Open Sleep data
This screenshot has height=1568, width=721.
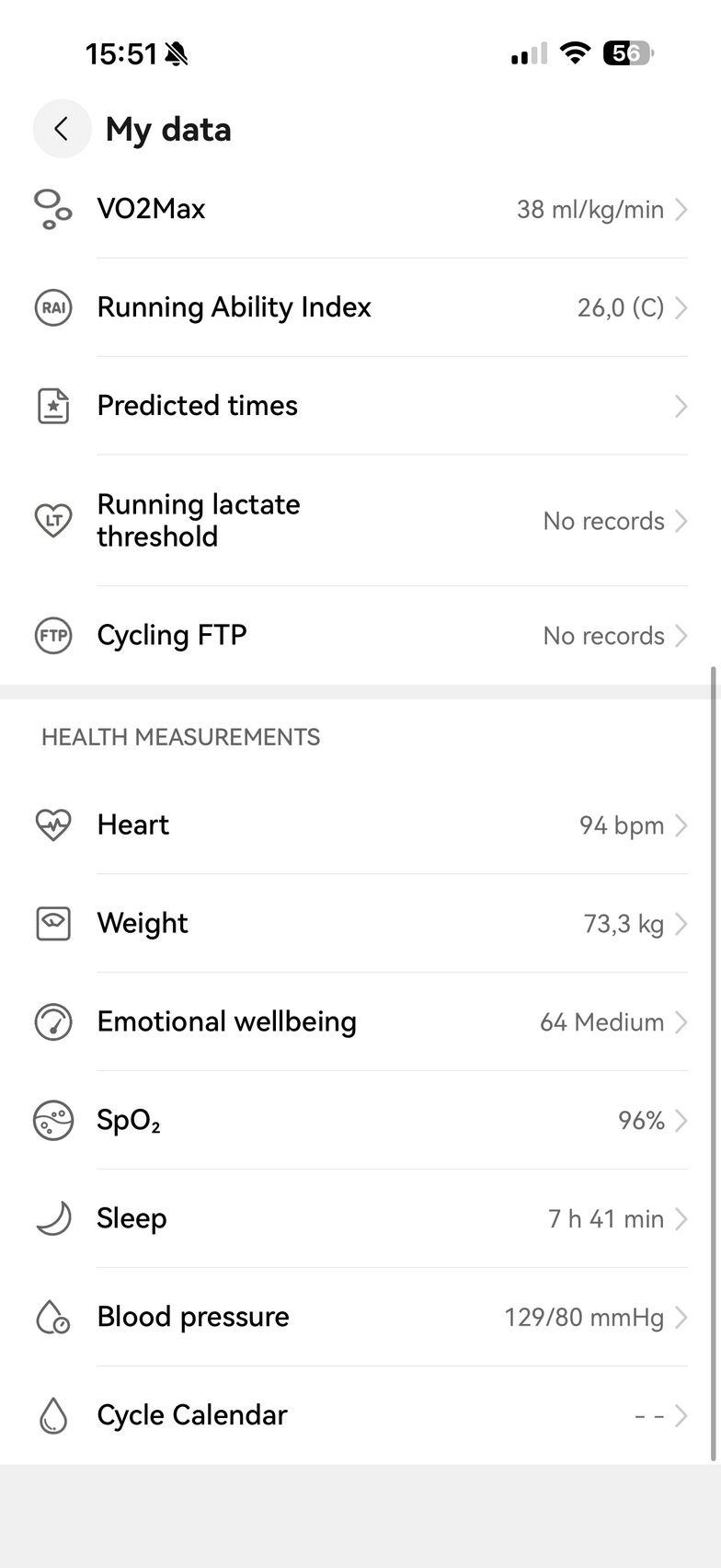360,1219
